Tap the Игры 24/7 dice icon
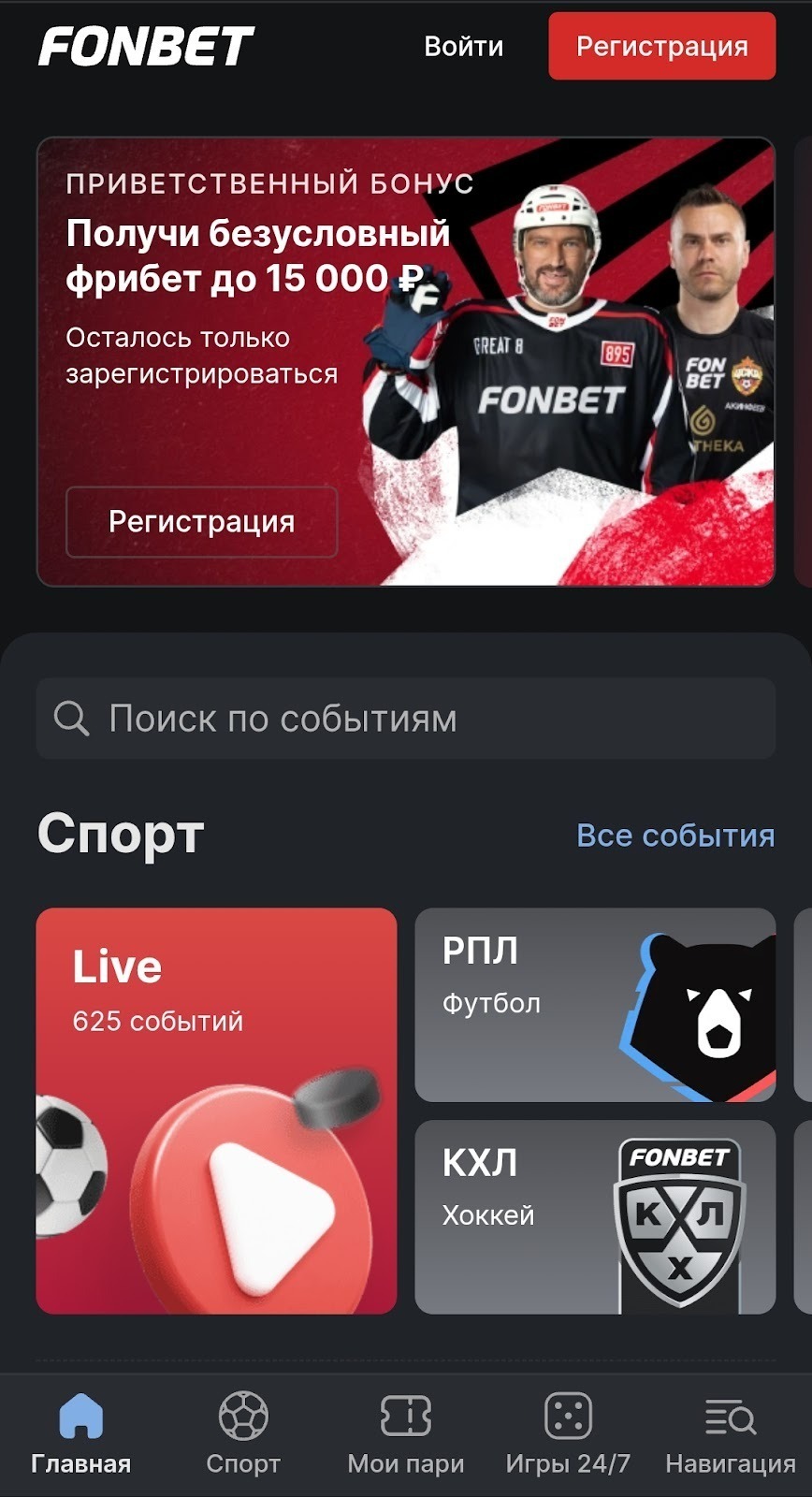Screen dimensions: 812x1497 click(x=566, y=1416)
